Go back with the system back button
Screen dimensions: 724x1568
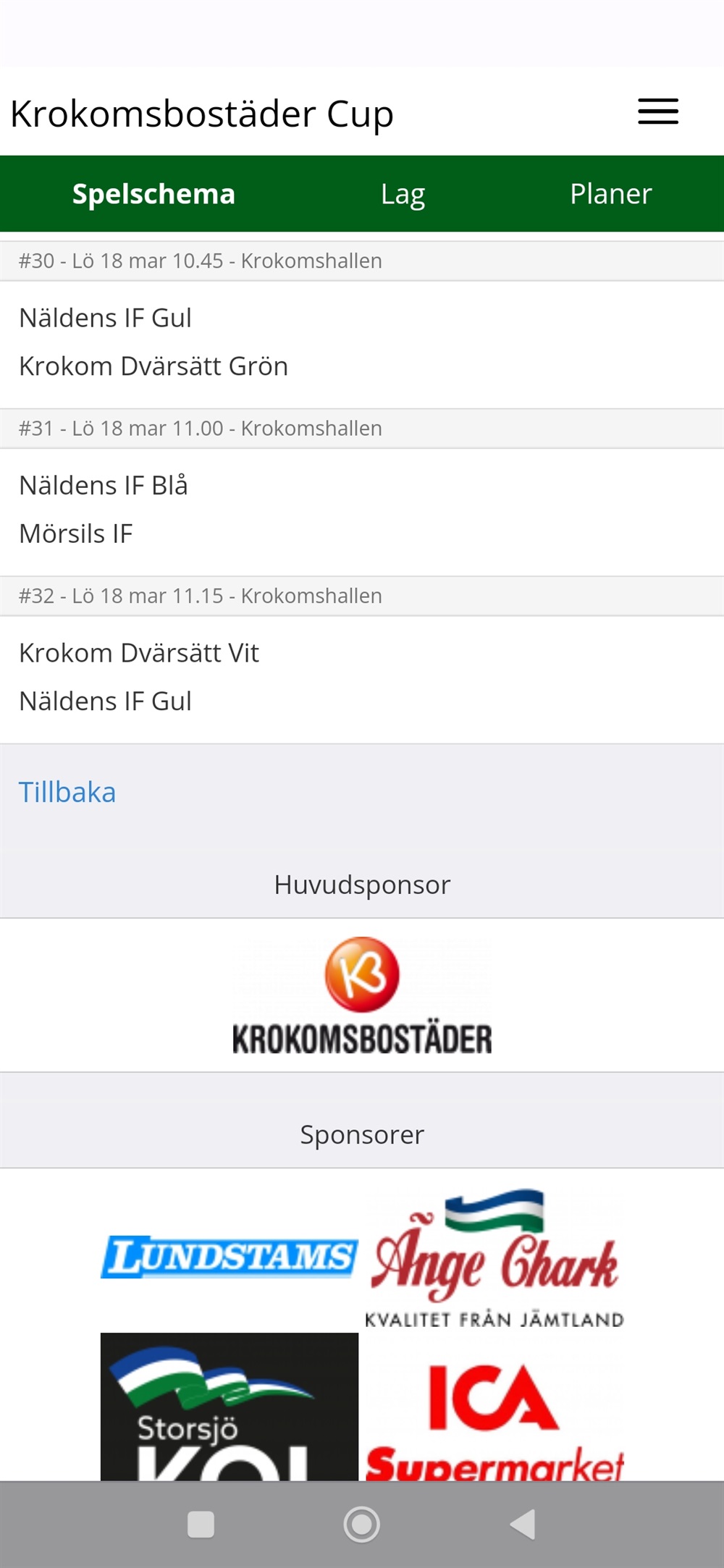pos(523,1524)
